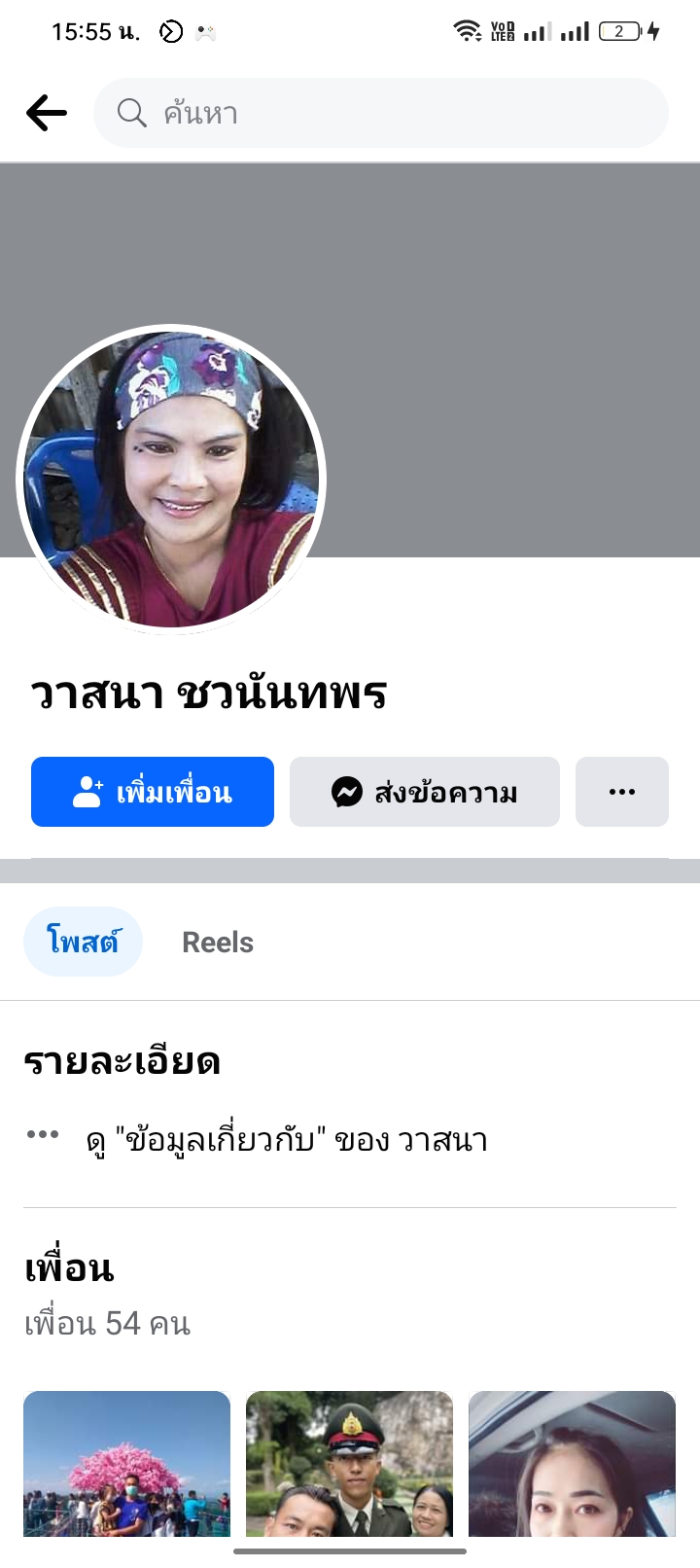Open the profile picture of วาสนา
Viewport: 700px width, 1568px height.
tap(171, 480)
